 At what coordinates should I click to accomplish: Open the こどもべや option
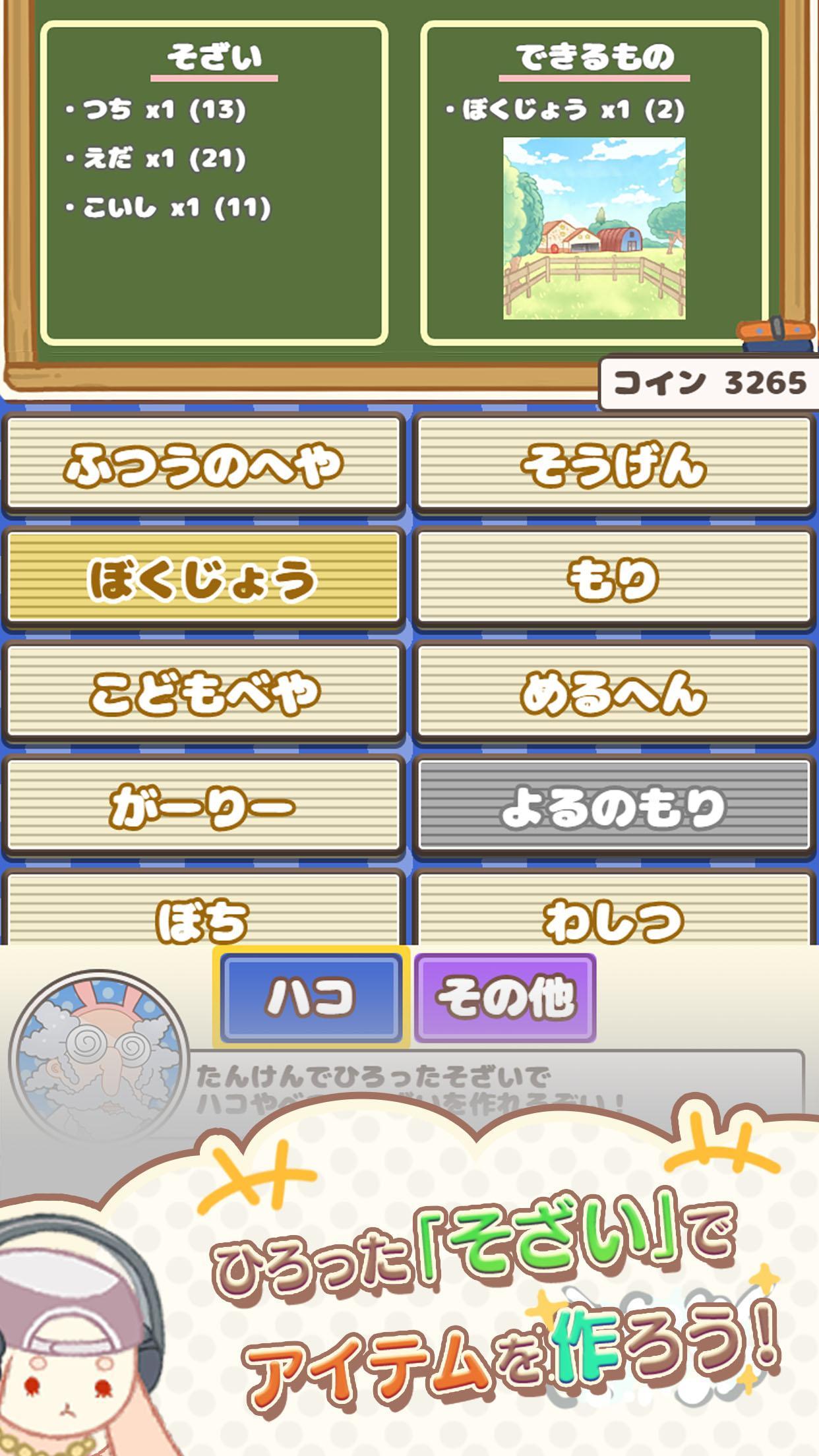point(204,692)
